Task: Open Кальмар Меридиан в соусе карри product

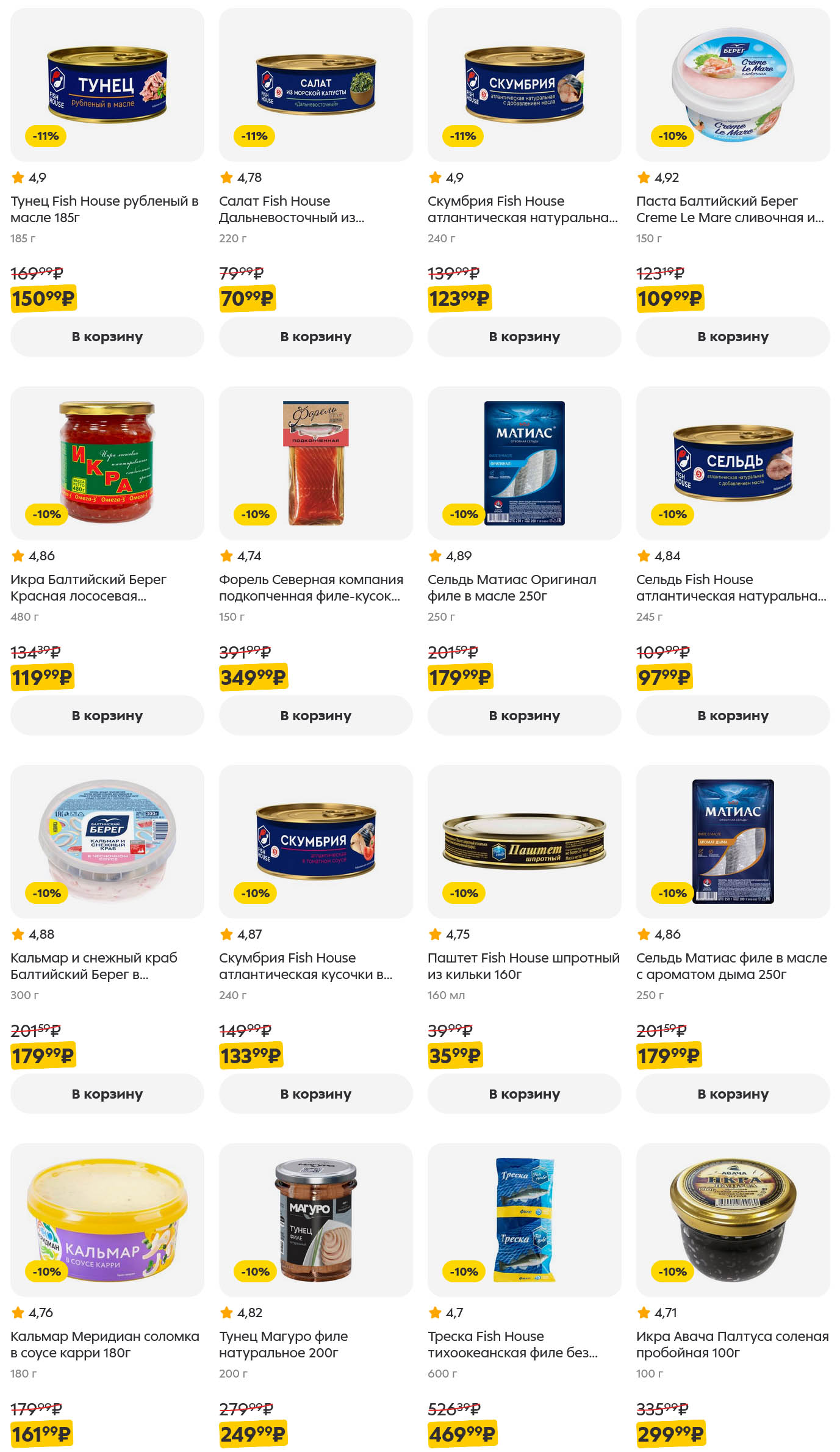Action: (105, 1344)
